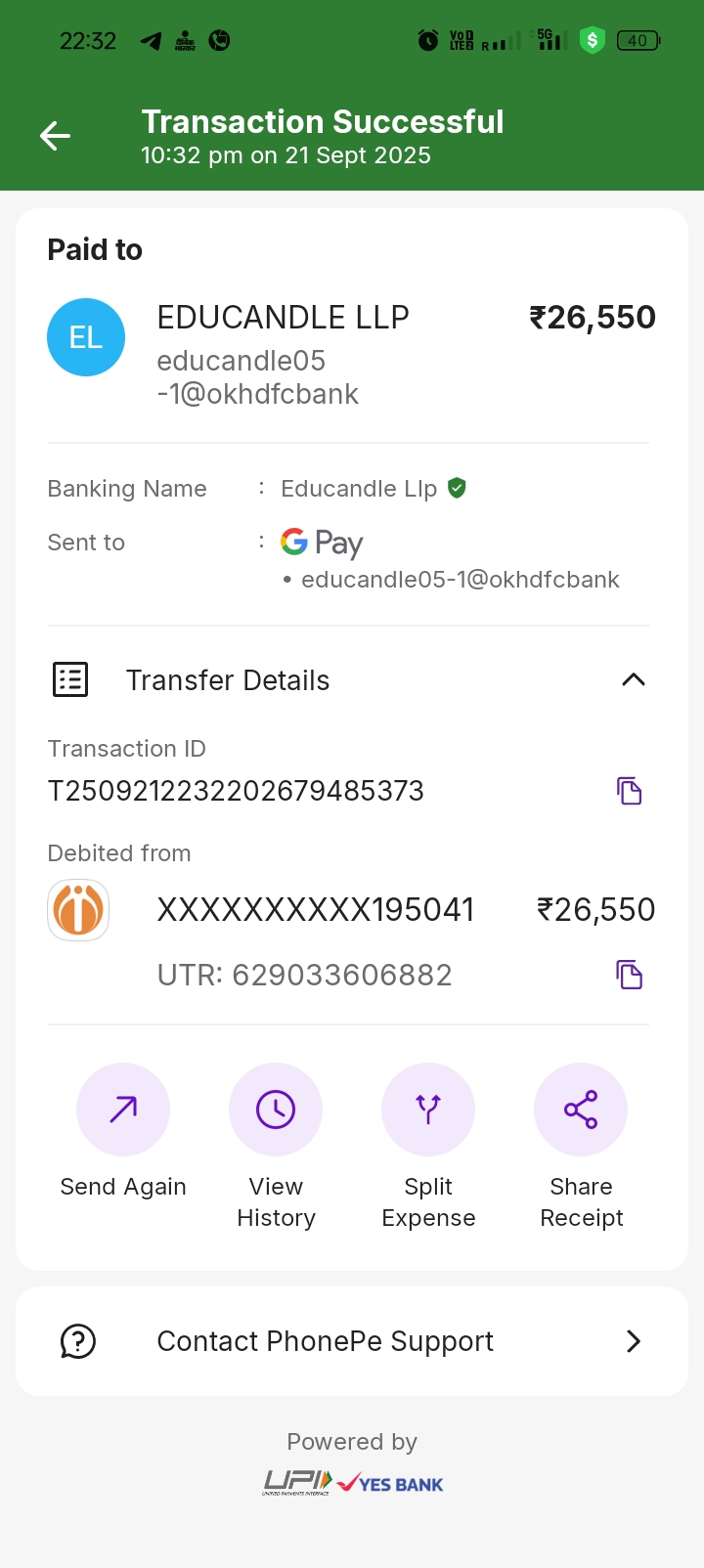The height and width of the screenshot is (1568, 704).
Task: Copy the UTR number
Action: pyautogui.click(x=629, y=975)
